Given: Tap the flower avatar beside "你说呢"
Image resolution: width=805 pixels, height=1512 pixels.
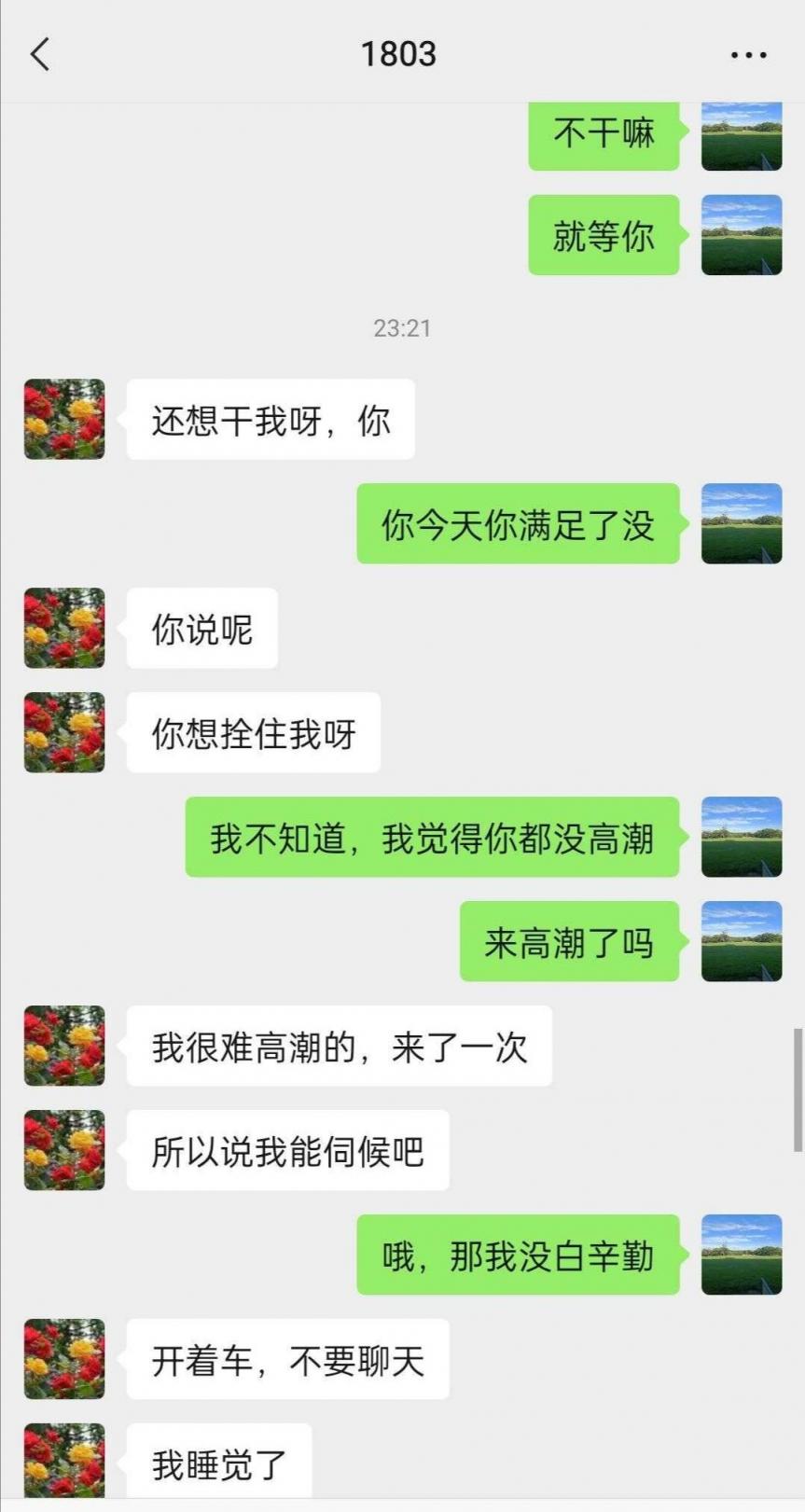Looking at the screenshot, I should tap(63, 629).
